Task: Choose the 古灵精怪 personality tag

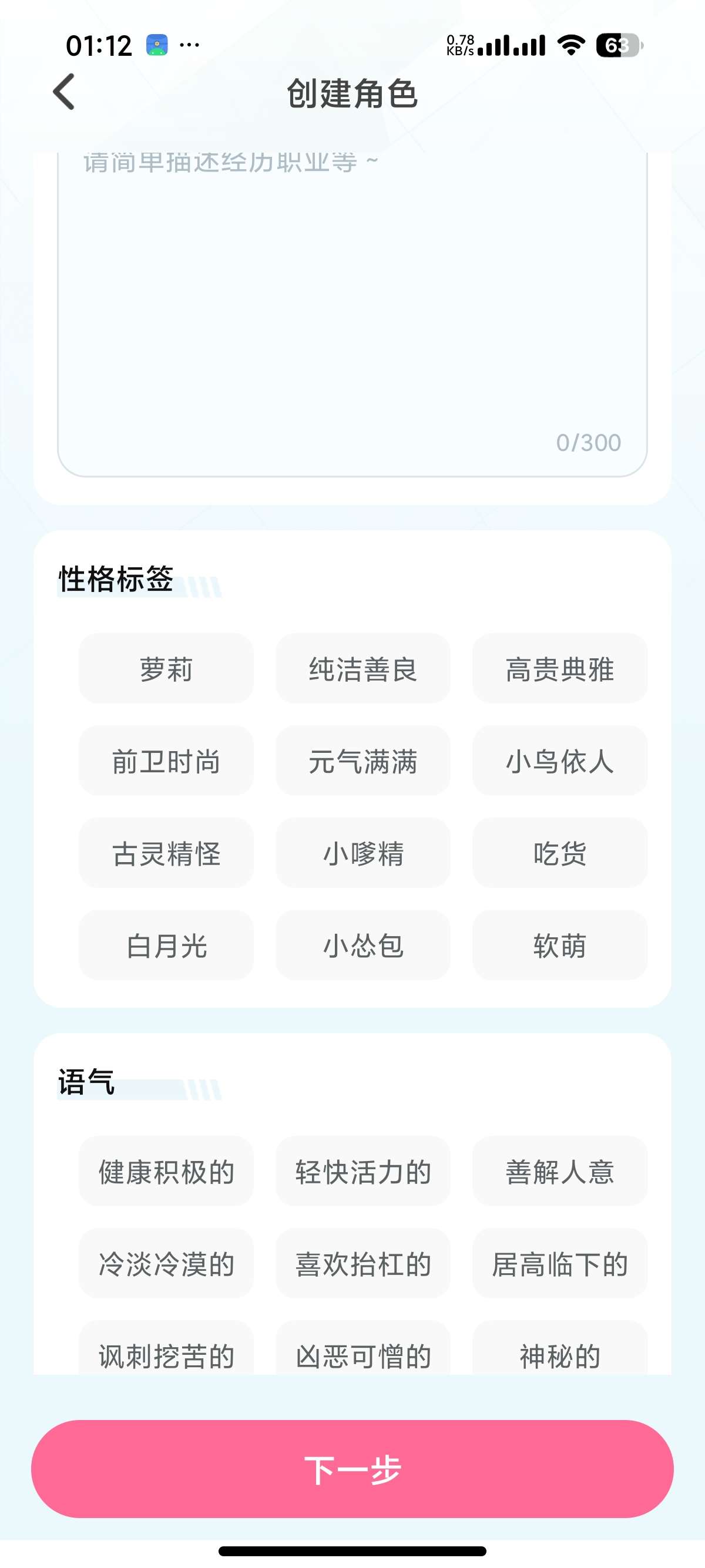Action: (166, 853)
